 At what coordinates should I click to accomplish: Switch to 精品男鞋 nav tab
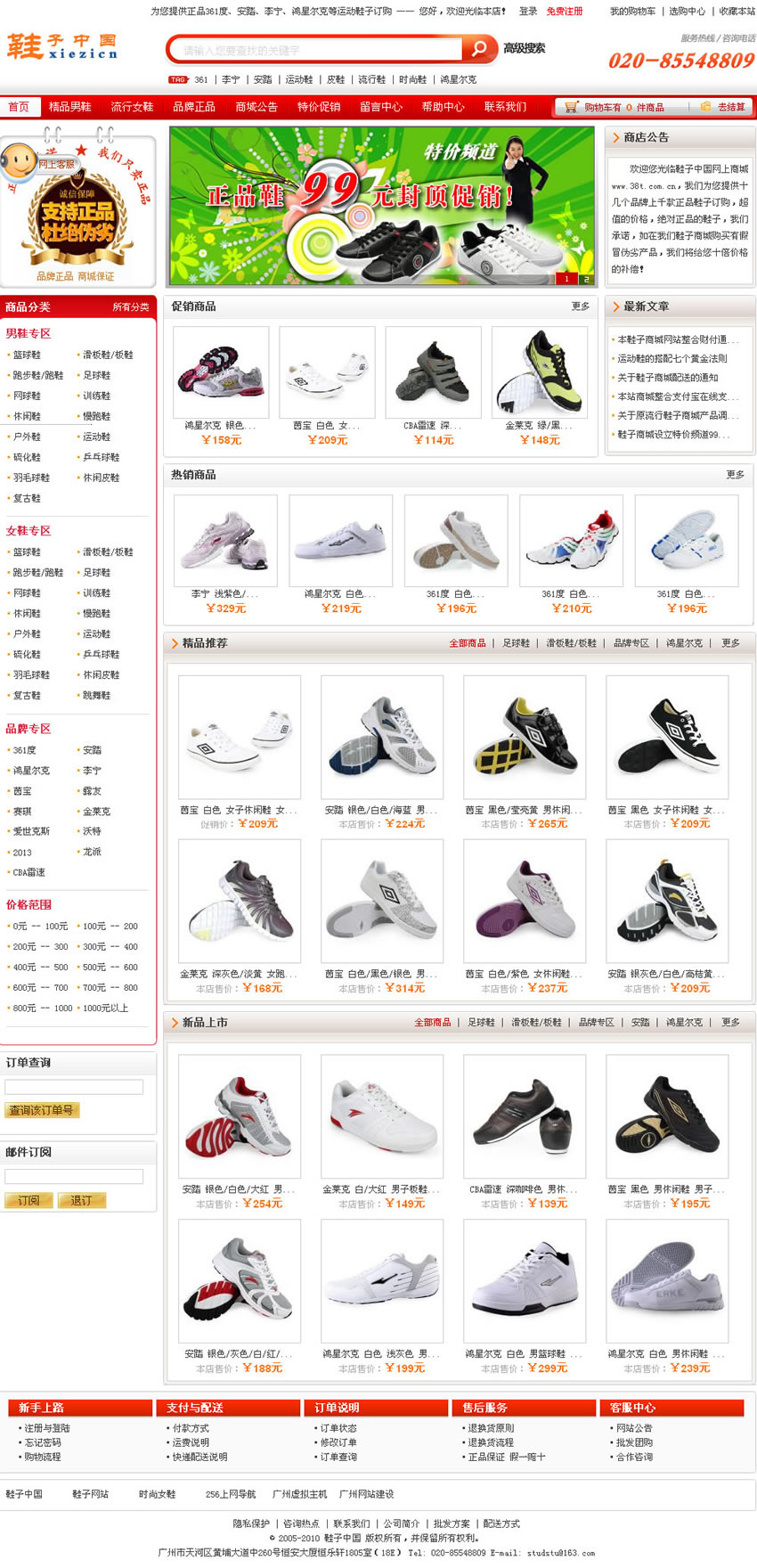pos(70,107)
